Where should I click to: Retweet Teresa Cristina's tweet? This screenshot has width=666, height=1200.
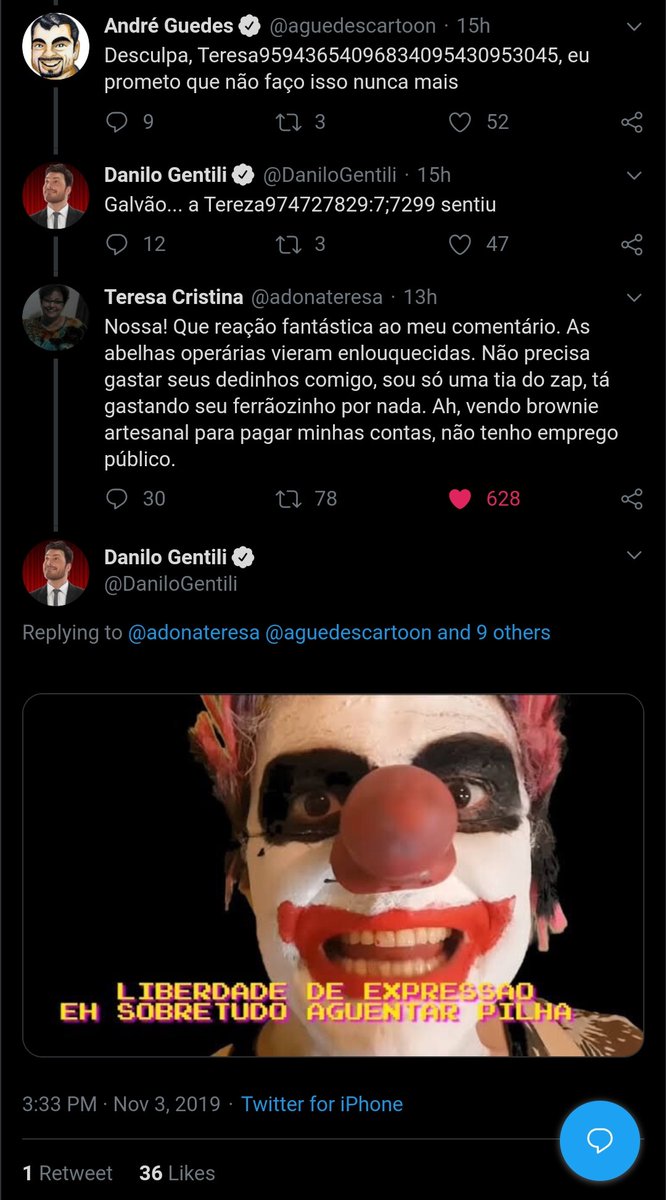click(289, 498)
